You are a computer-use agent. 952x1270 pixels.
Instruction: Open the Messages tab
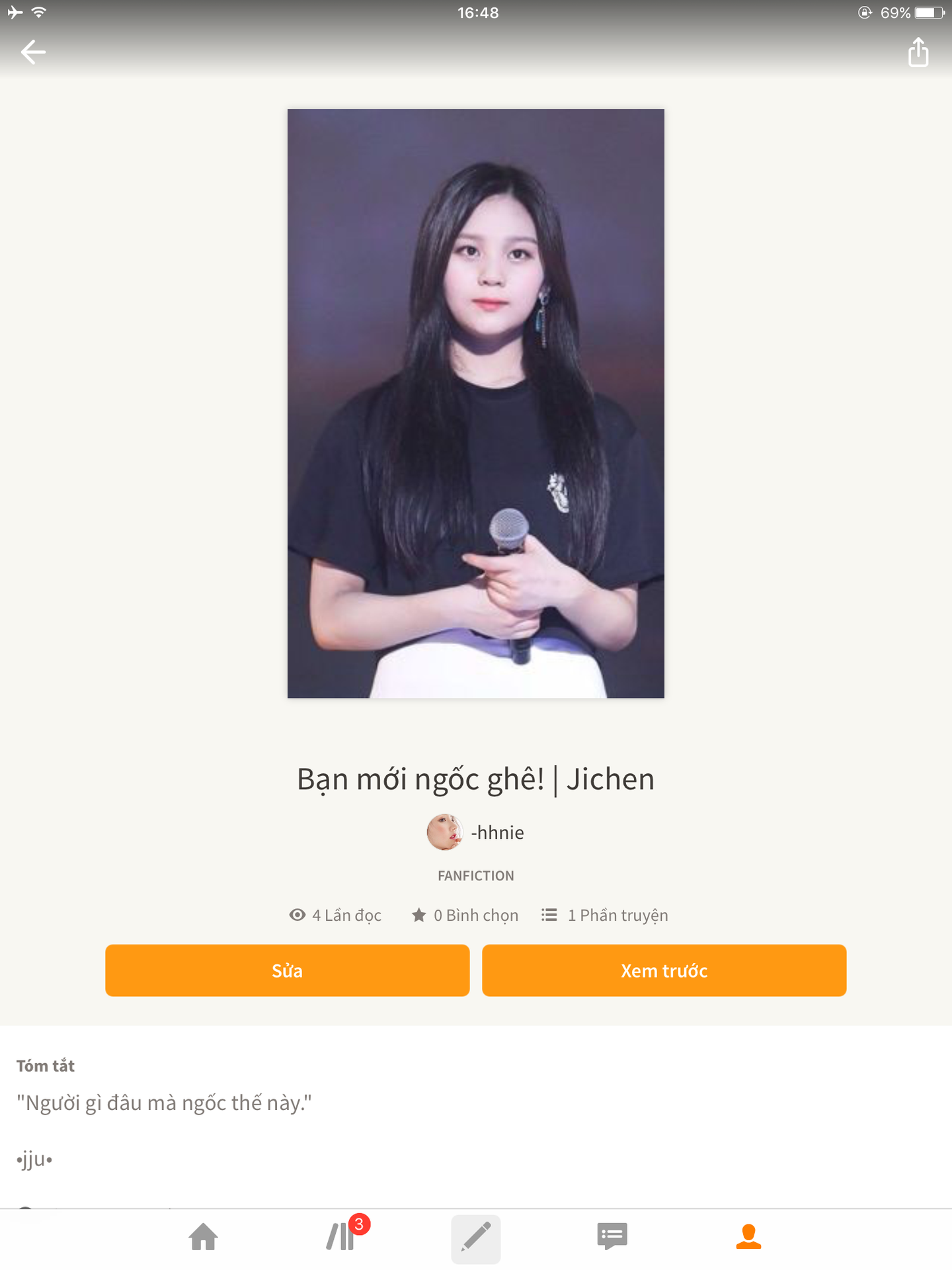pos(612,1237)
